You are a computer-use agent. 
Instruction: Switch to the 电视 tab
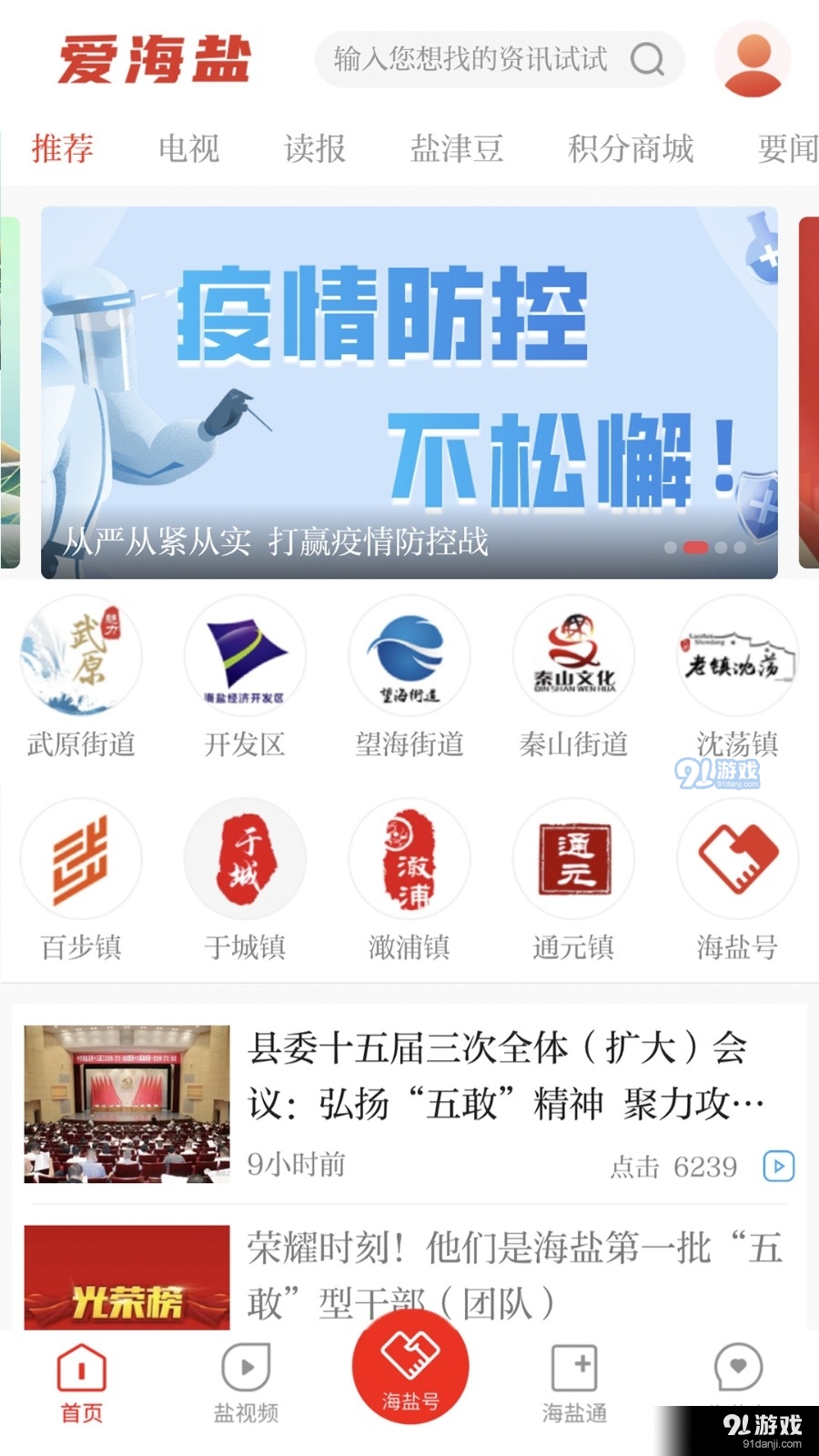point(189,149)
